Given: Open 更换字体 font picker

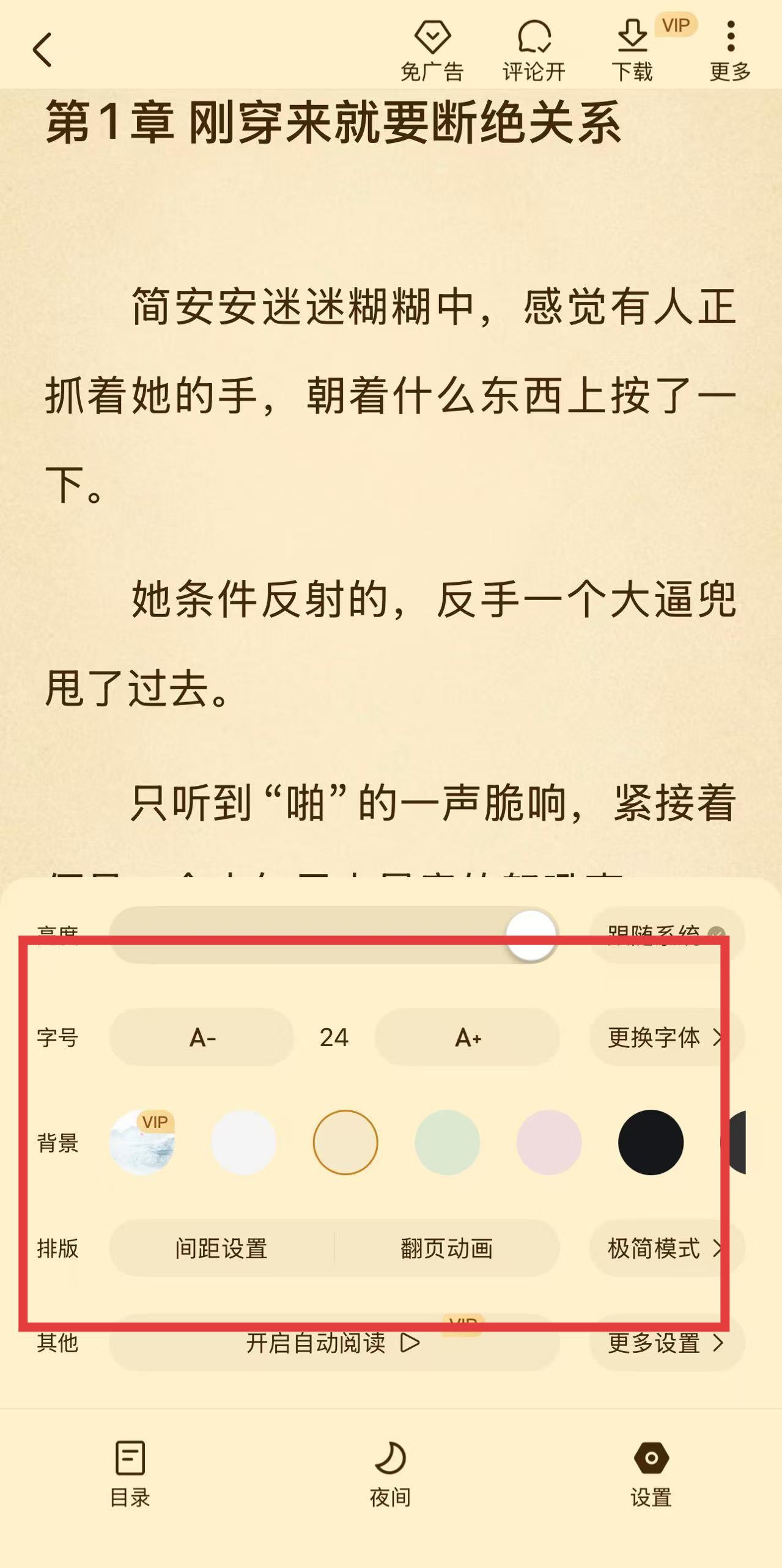Looking at the screenshot, I should click(665, 1038).
